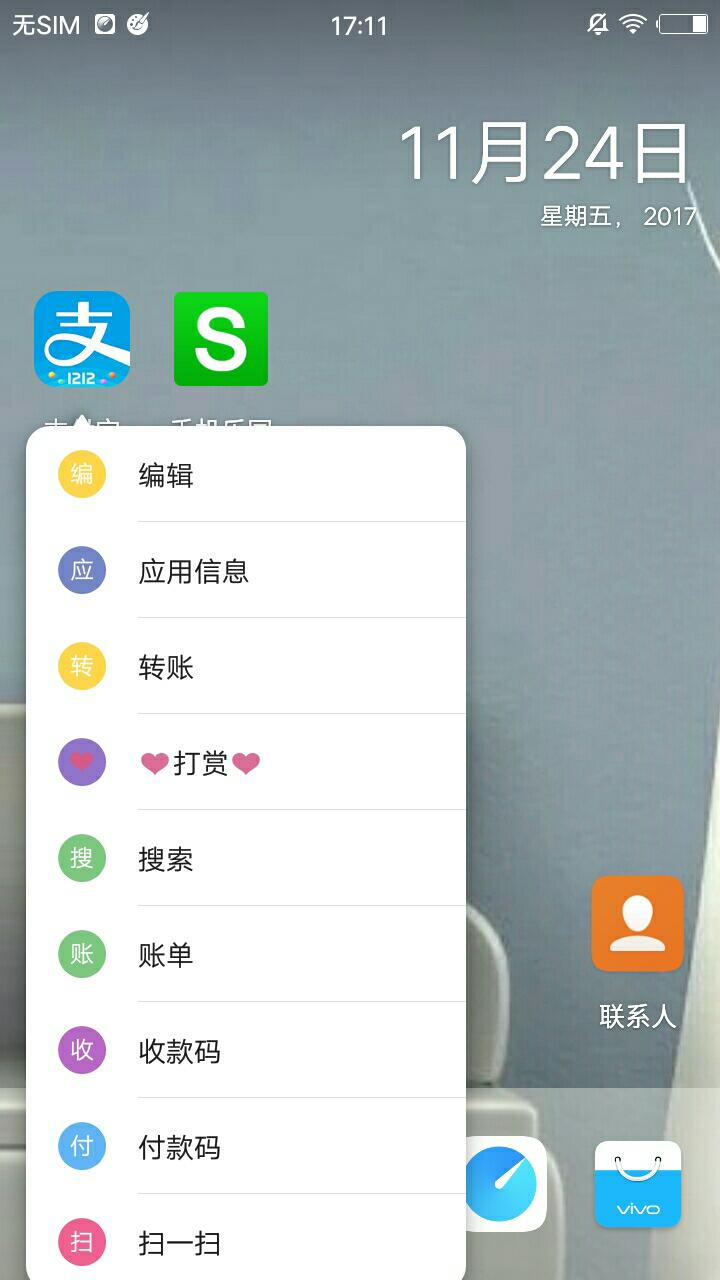Open the 联系人 contacts app
Viewport: 720px width, 1280px height.
coord(637,924)
